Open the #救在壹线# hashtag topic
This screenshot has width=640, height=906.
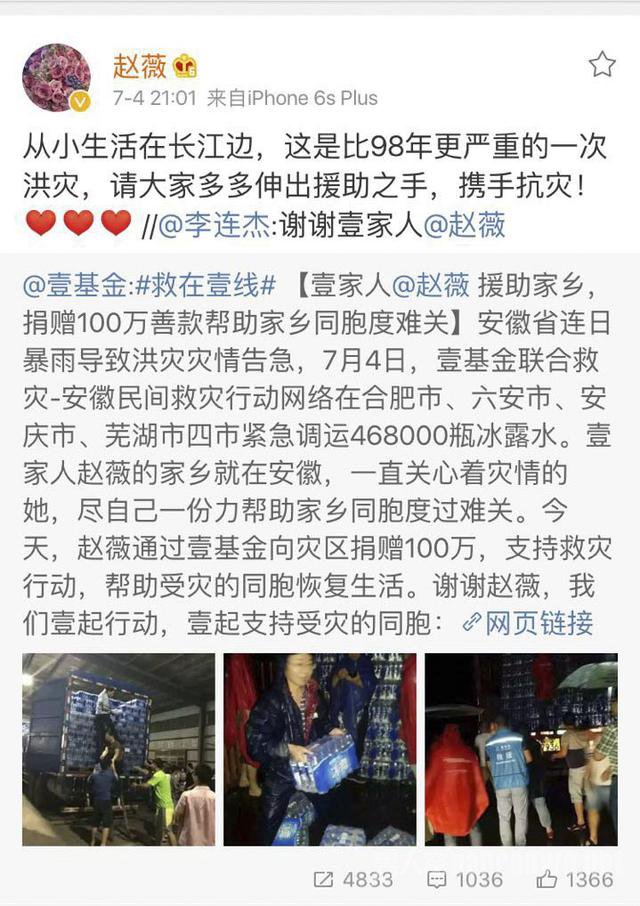[x=206, y=284]
